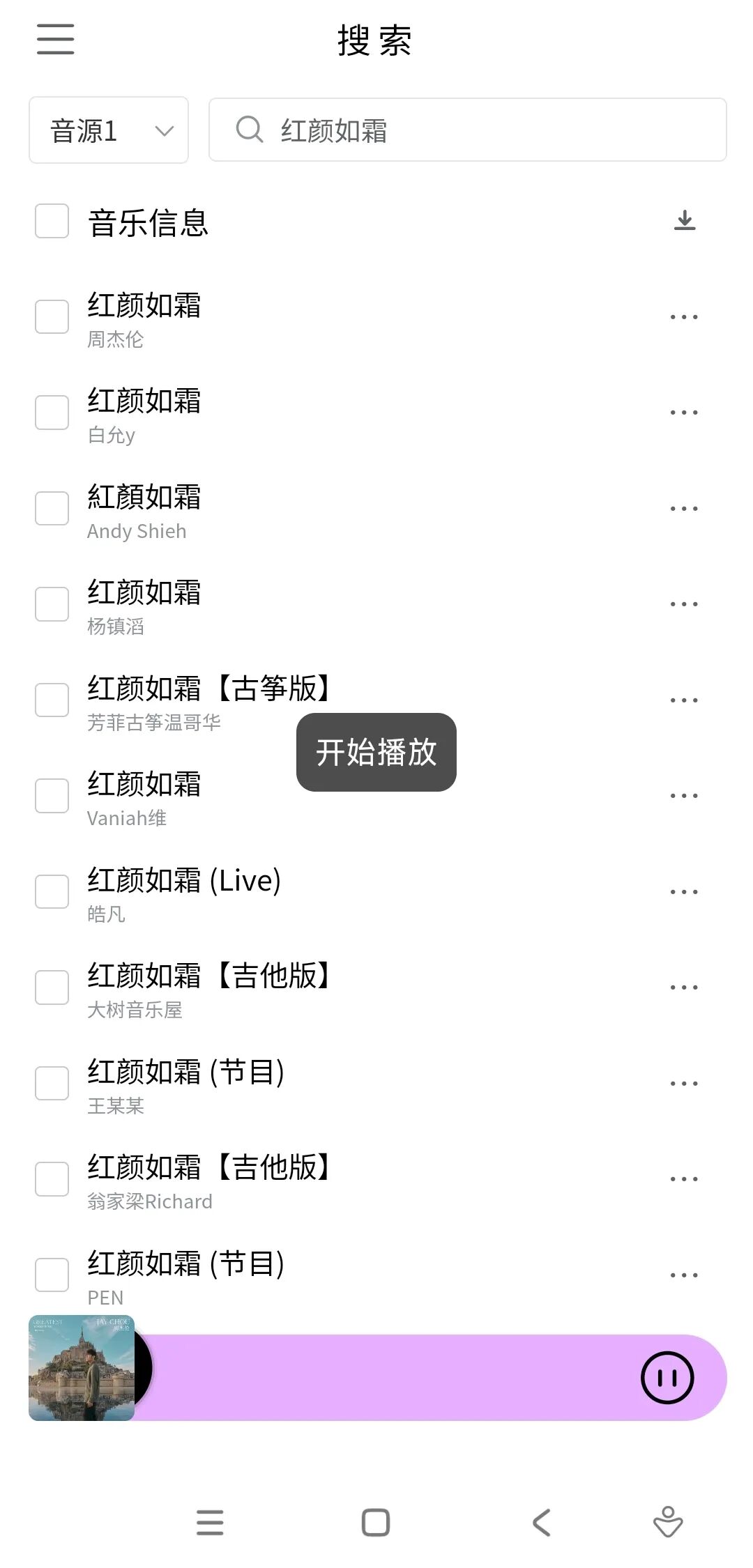This screenshot has height=1568, width=753.
Task: Open the now-playing album cover
Action: pos(82,1368)
